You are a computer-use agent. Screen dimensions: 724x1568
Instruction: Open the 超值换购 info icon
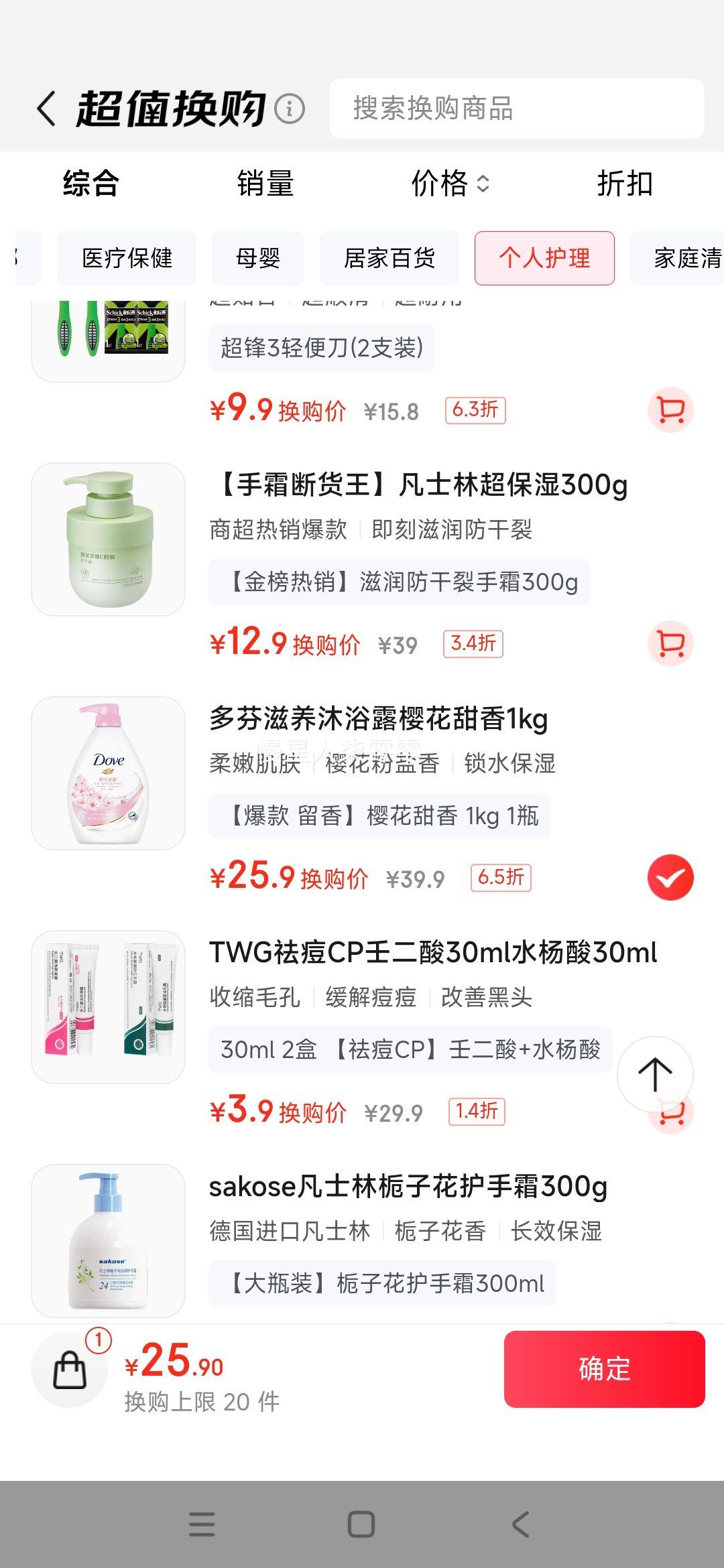[x=290, y=109]
